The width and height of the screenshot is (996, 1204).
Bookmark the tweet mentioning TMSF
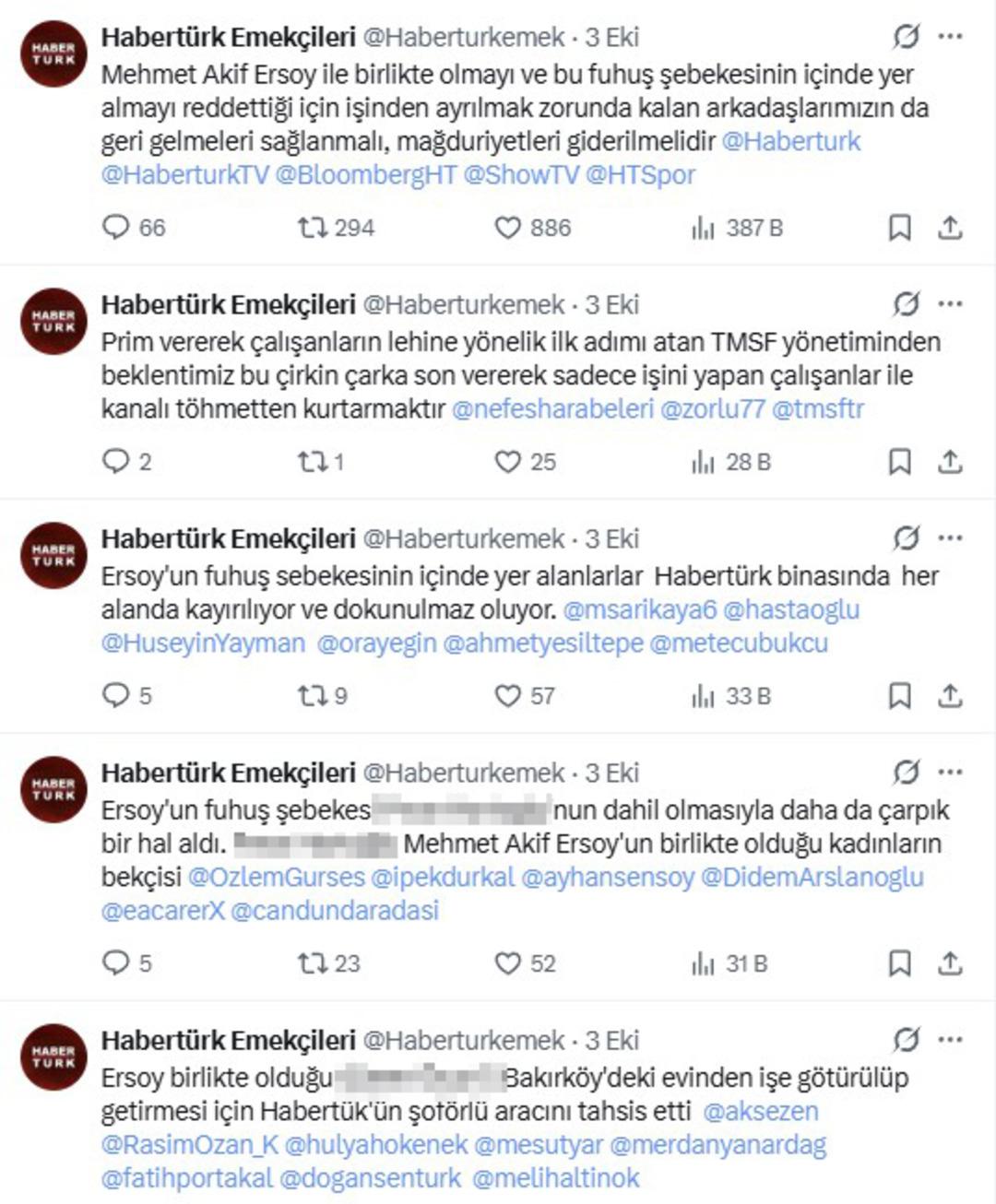tap(902, 461)
